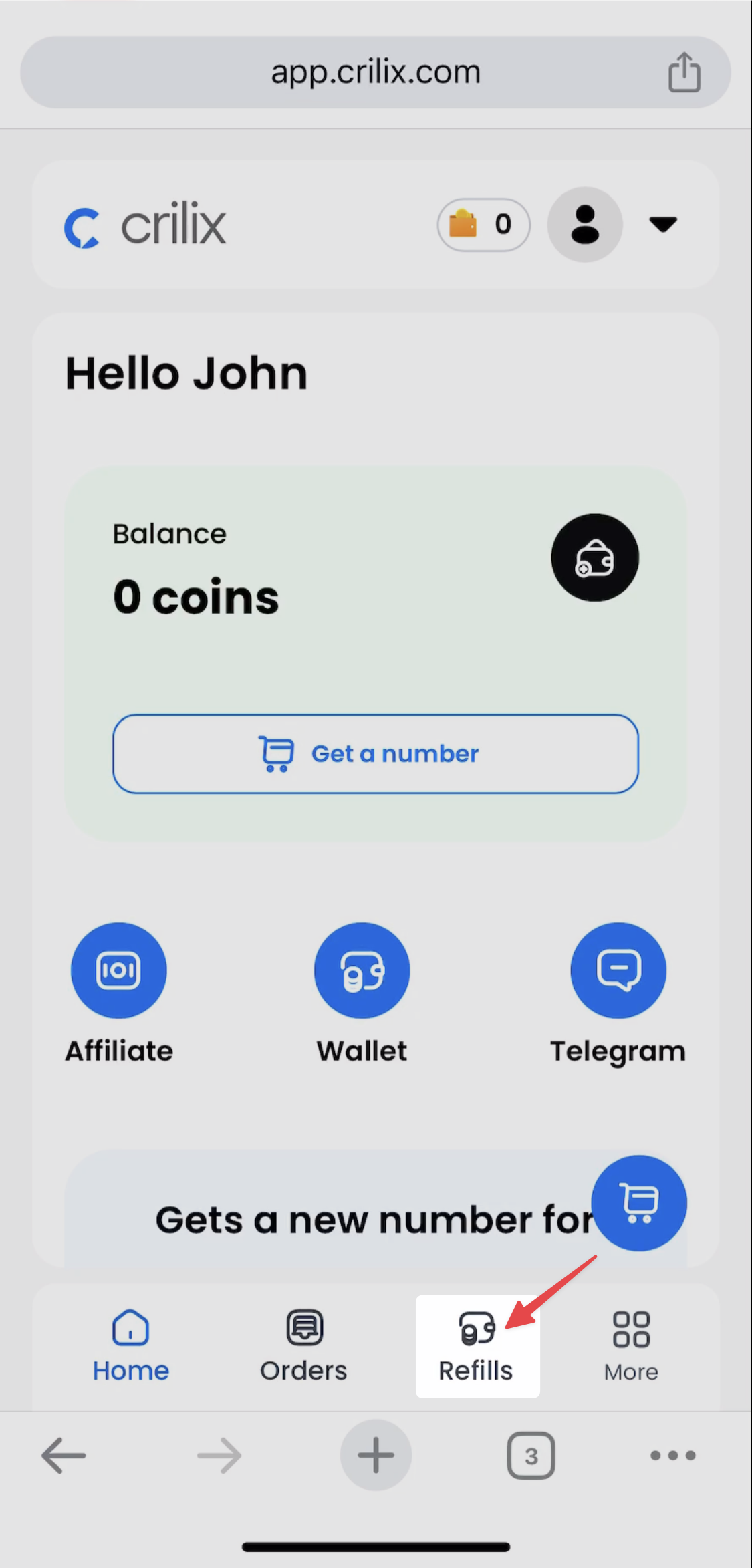This screenshot has width=752, height=1568.
Task: Open the browser overflow menu
Action: point(673,1455)
